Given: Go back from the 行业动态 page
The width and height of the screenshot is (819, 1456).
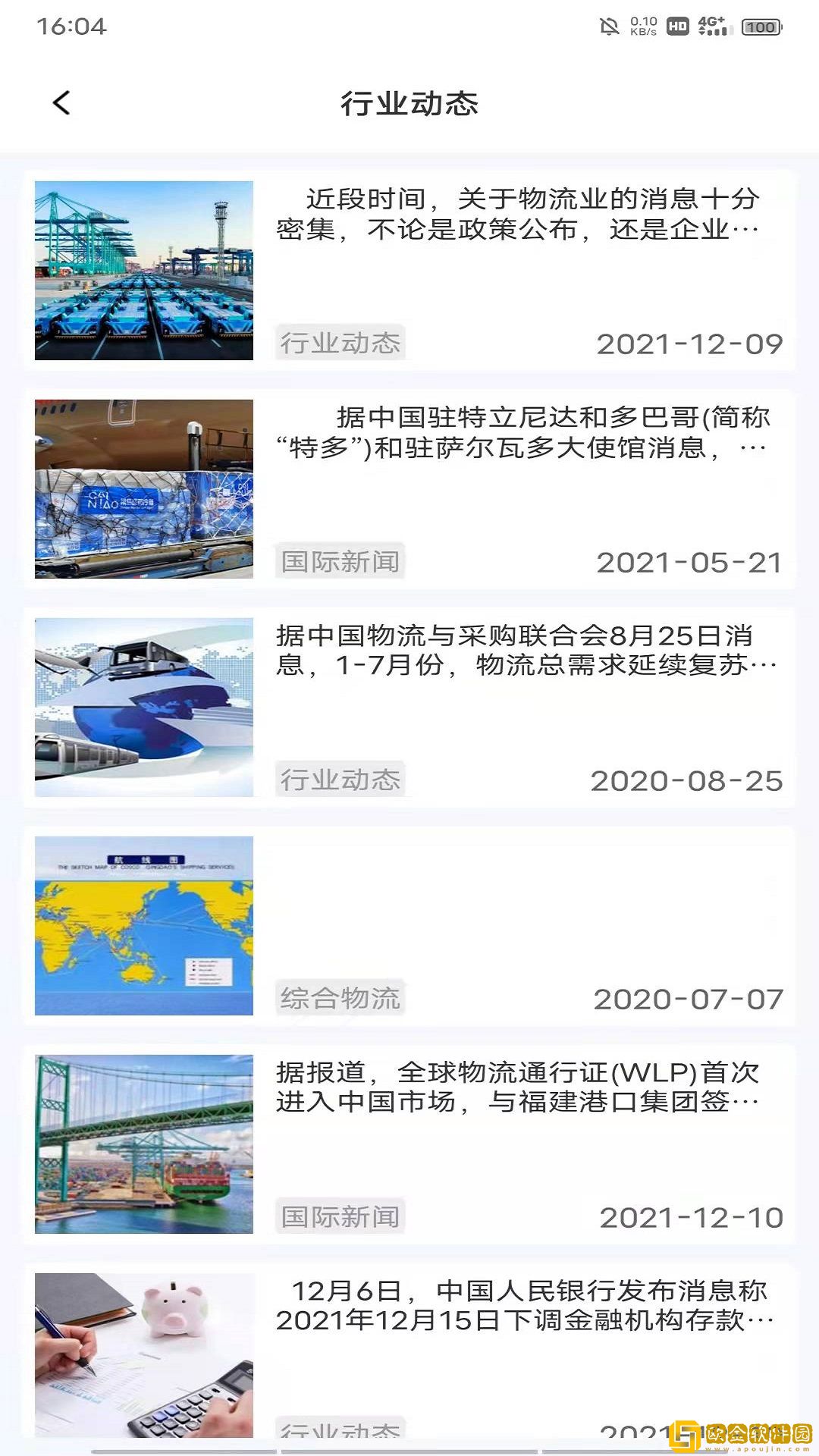Looking at the screenshot, I should (62, 103).
